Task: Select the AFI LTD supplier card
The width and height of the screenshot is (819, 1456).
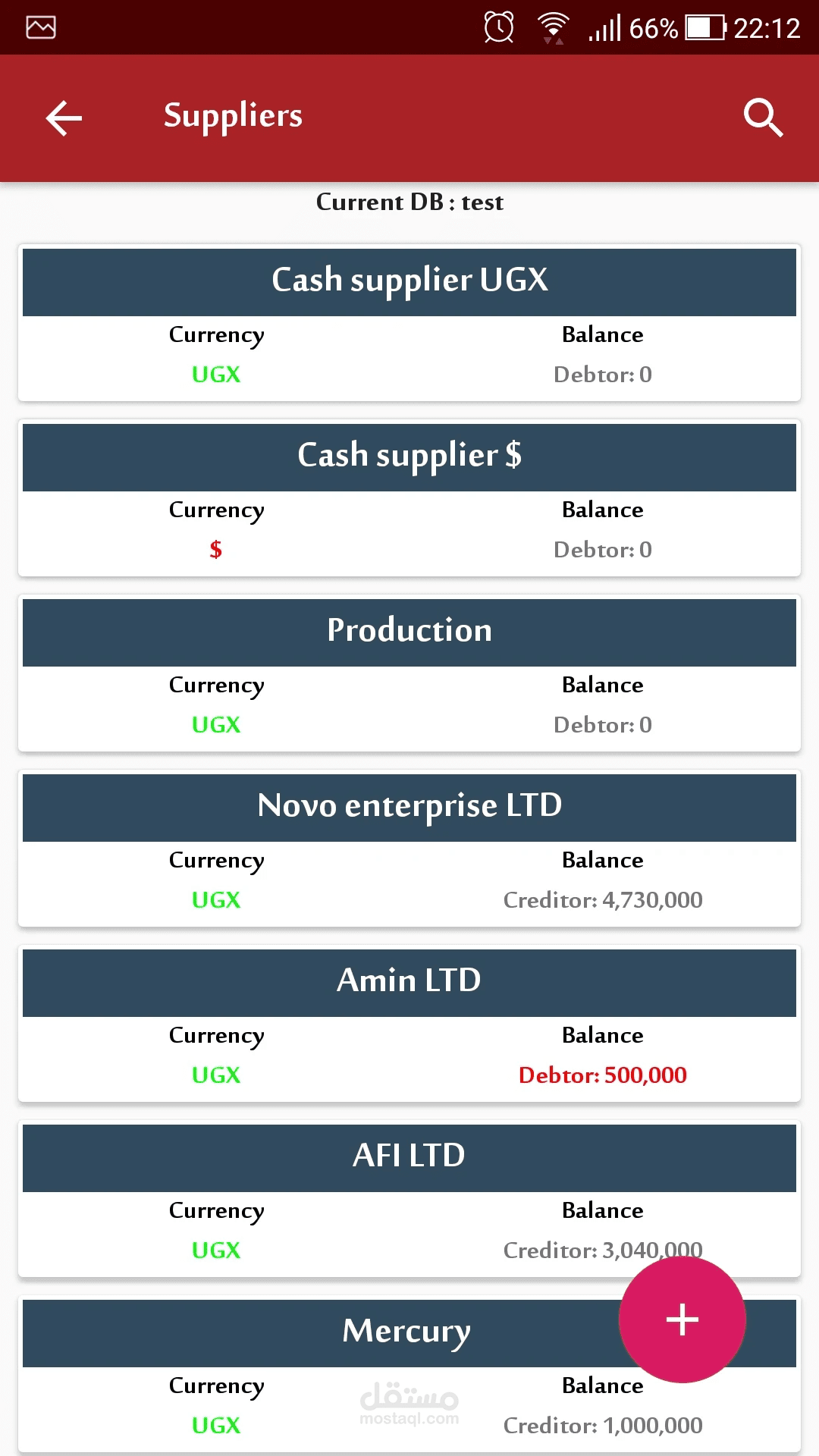Action: (x=409, y=1199)
